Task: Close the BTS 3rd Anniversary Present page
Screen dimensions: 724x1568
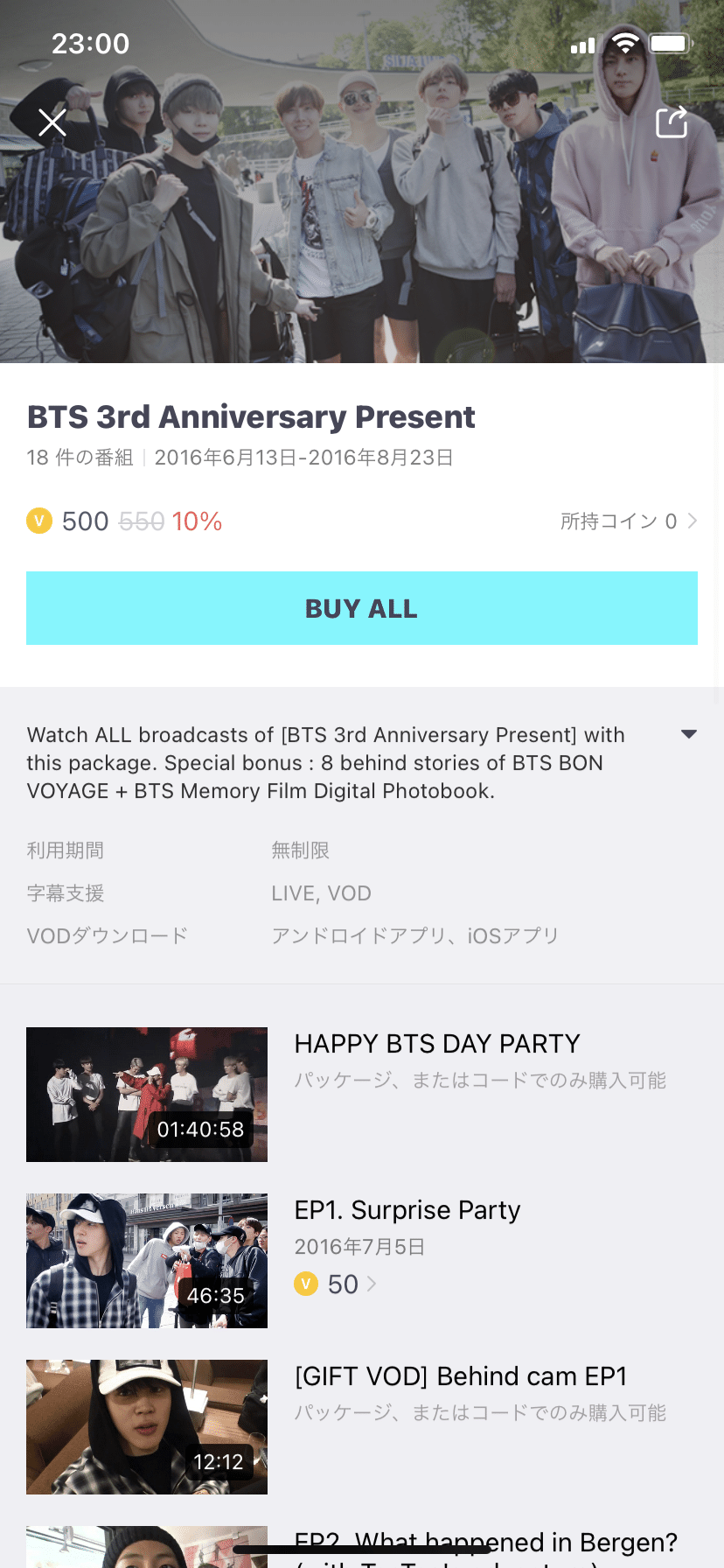Action: pyautogui.click(x=52, y=122)
